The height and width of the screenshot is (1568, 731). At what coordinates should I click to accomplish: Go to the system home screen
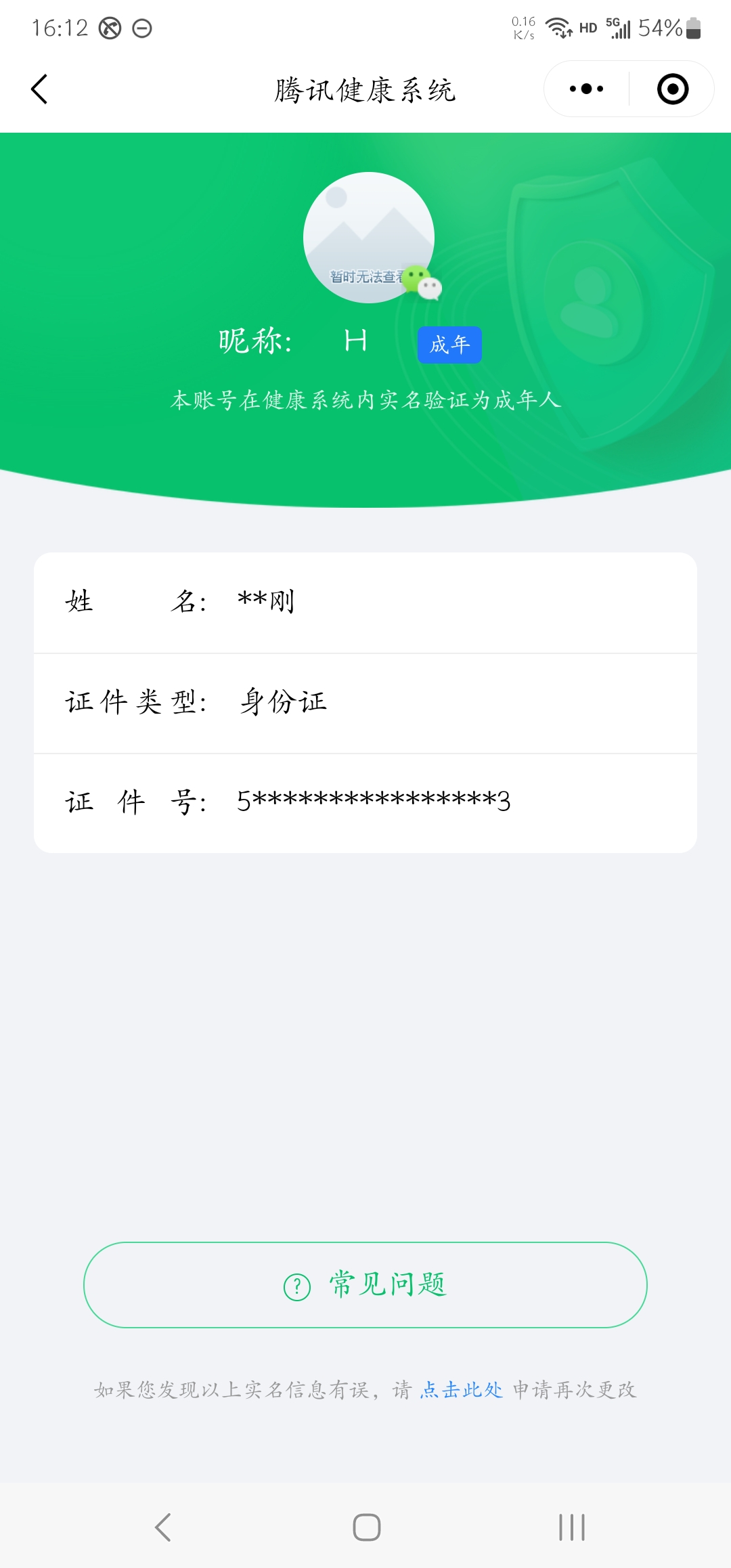[x=366, y=1527]
